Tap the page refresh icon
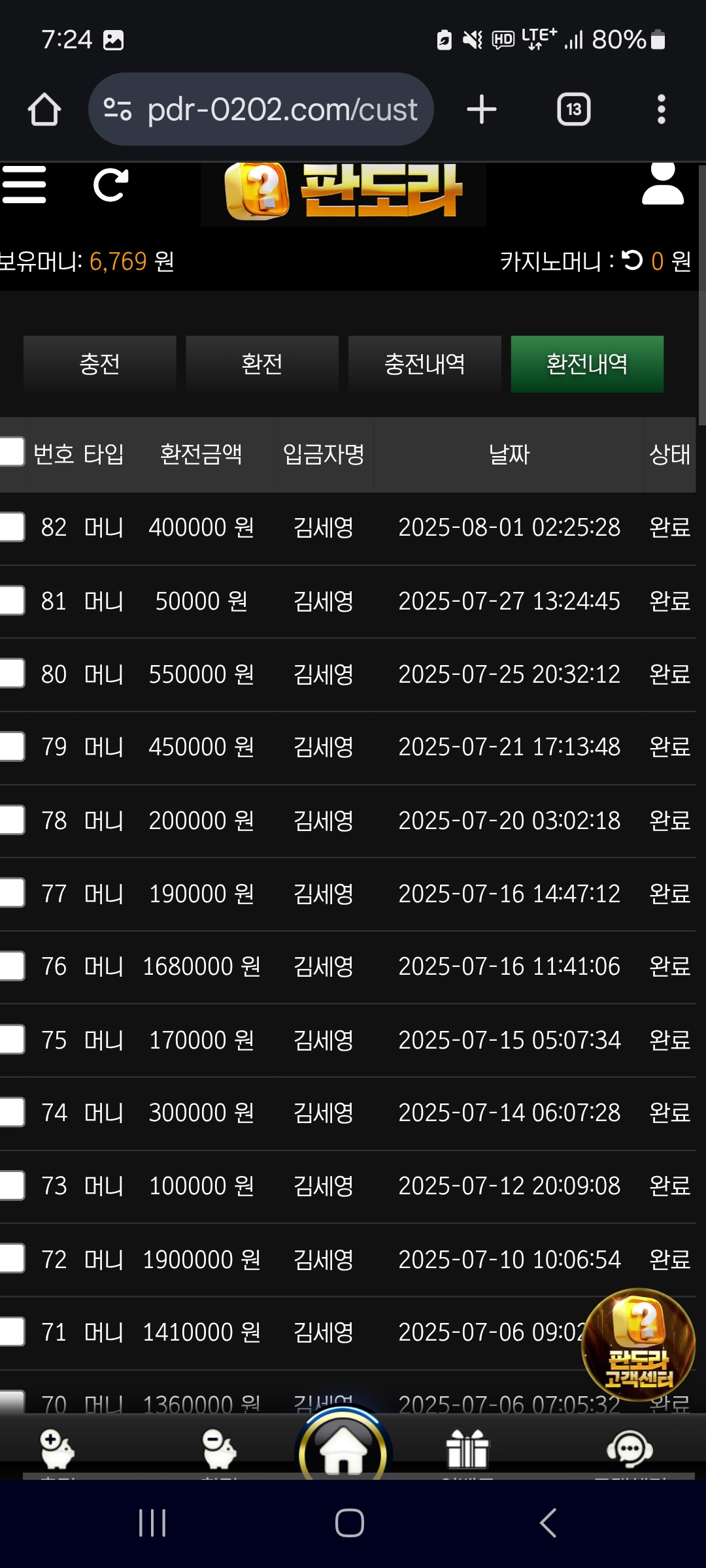 coord(110,185)
